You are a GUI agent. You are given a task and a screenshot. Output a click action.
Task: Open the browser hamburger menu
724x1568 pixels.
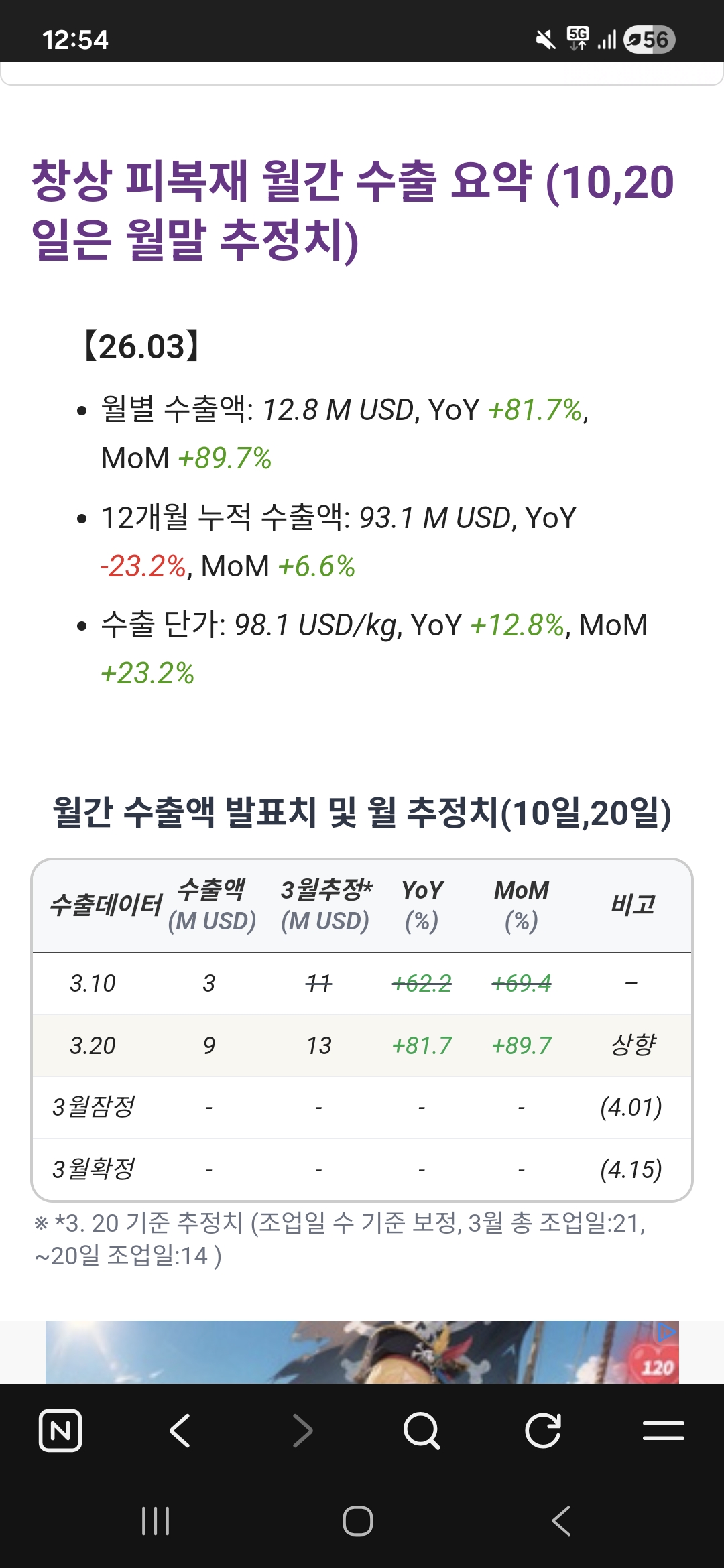[663, 1431]
